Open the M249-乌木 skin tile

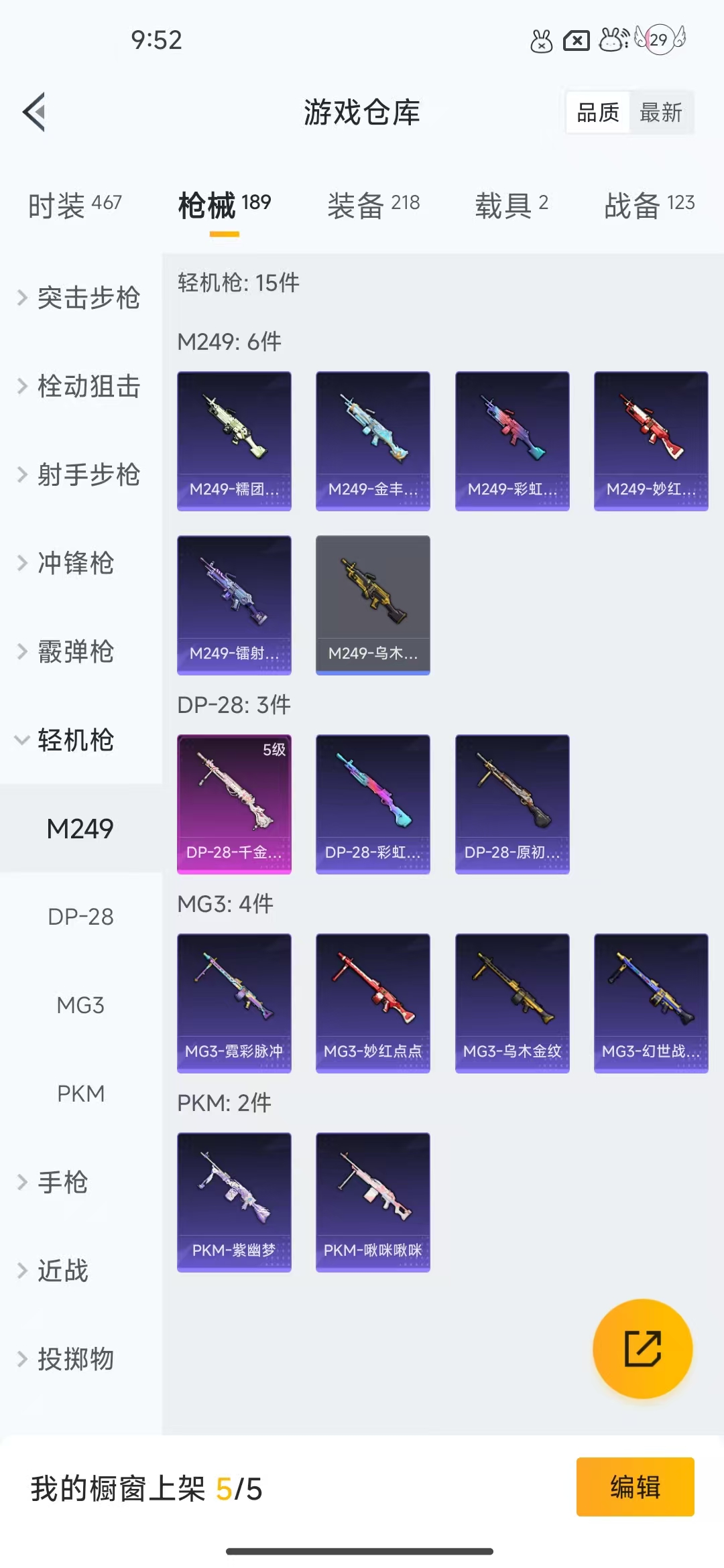pos(373,605)
